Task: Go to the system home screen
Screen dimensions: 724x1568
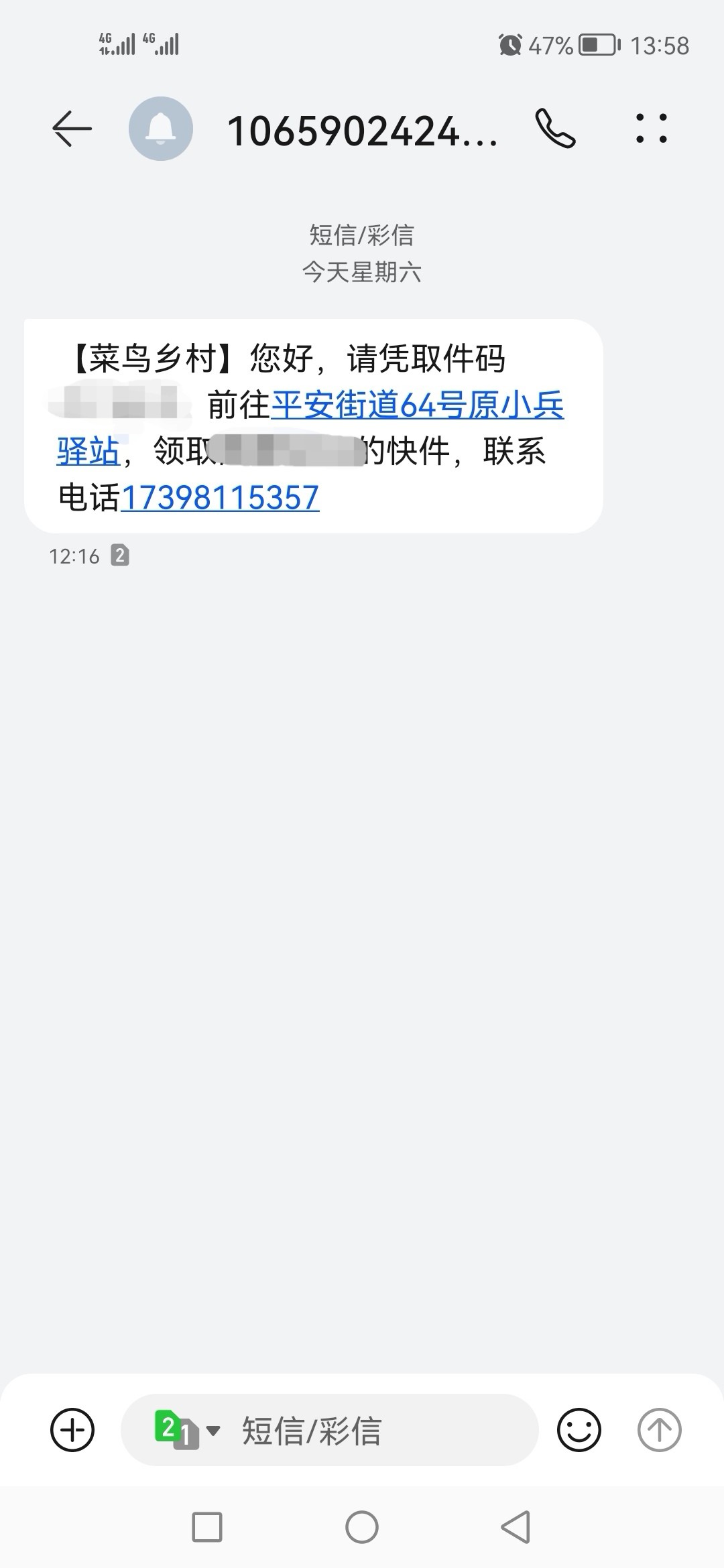Action: (362, 1527)
